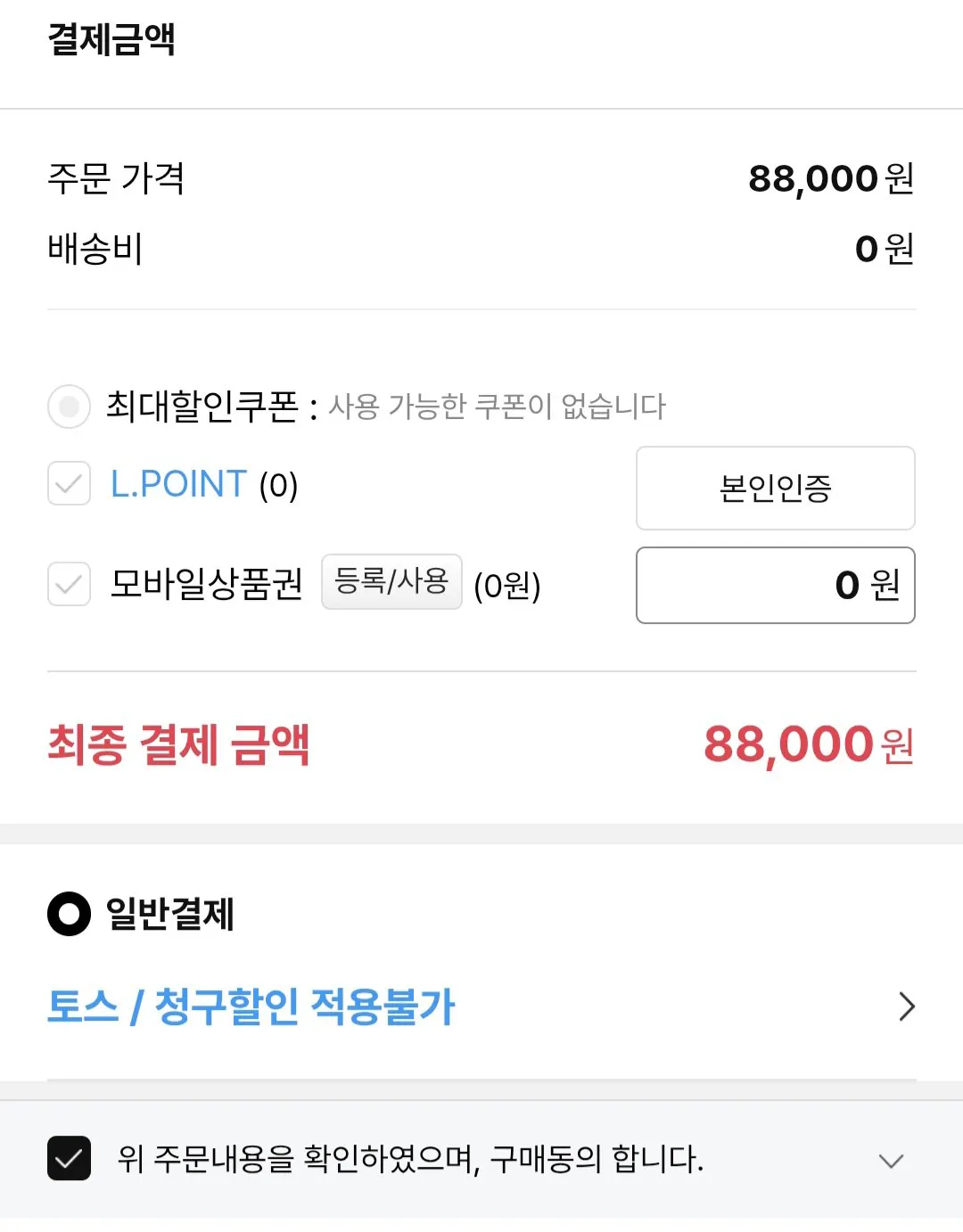This screenshot has height=1232, width=963.
Task: Collapse agreement text using the down chevron icon
Action: pyautogui.click(x=890, y=1162)
